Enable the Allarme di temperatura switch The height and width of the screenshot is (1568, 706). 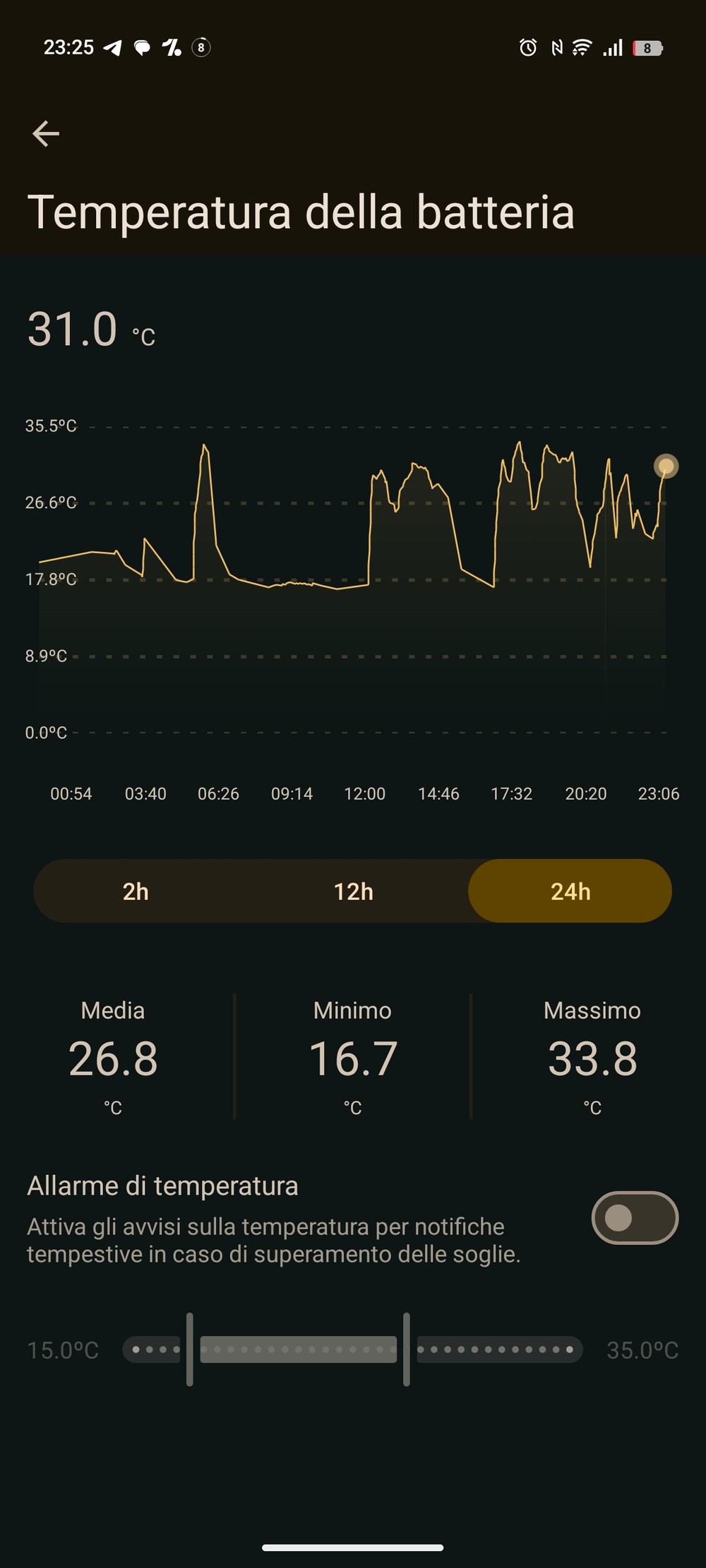click(x=634, y=1217)
